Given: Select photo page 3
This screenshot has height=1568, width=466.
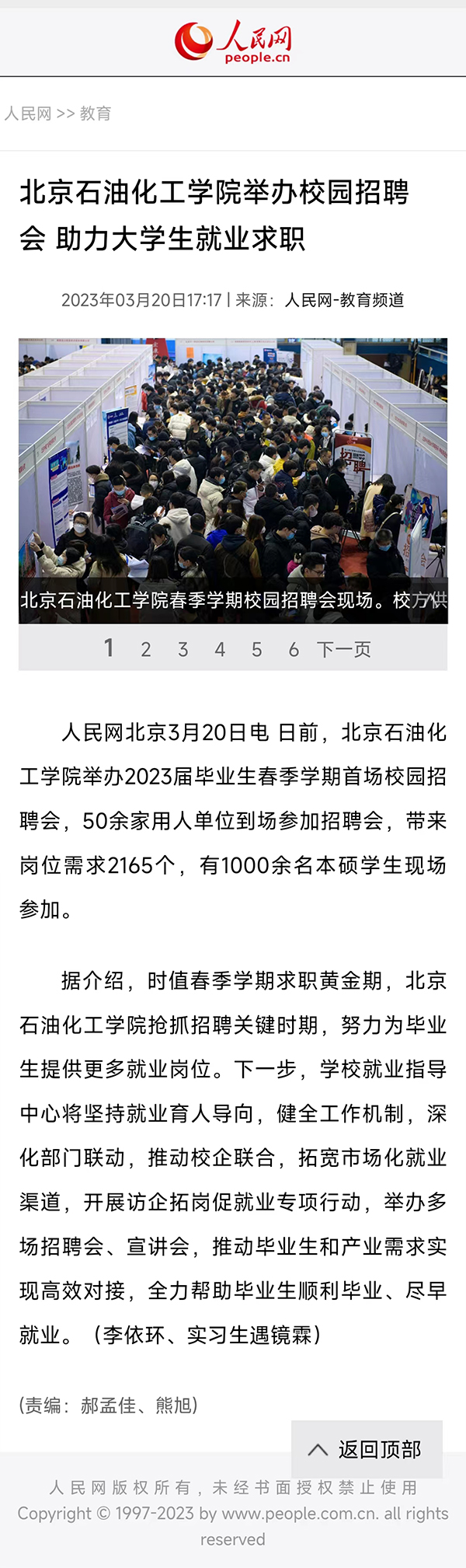Looking at the screenshot, I should point(183,649).
